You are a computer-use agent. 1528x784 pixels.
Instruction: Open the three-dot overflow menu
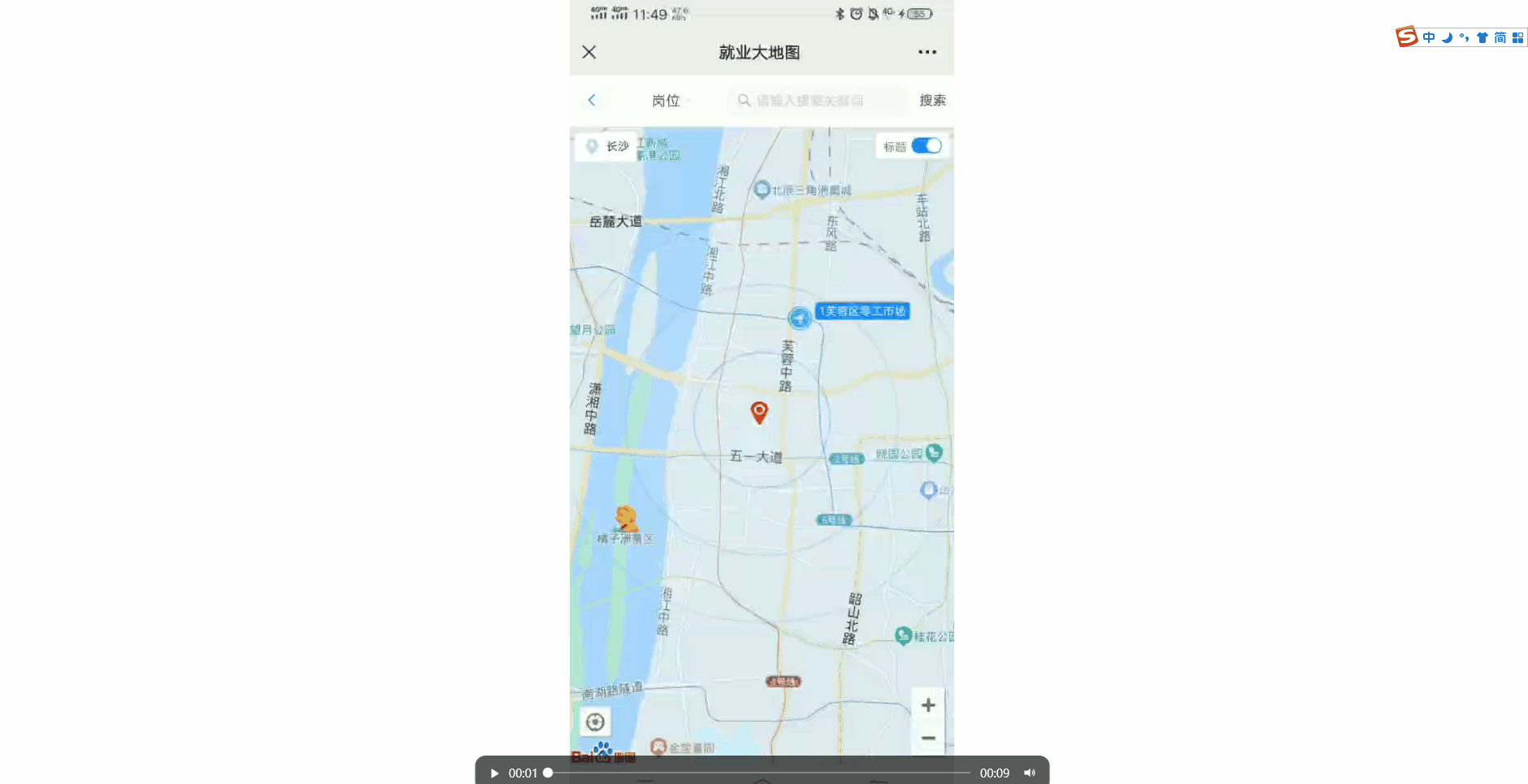pyautogui.click(x=927, y=52)
